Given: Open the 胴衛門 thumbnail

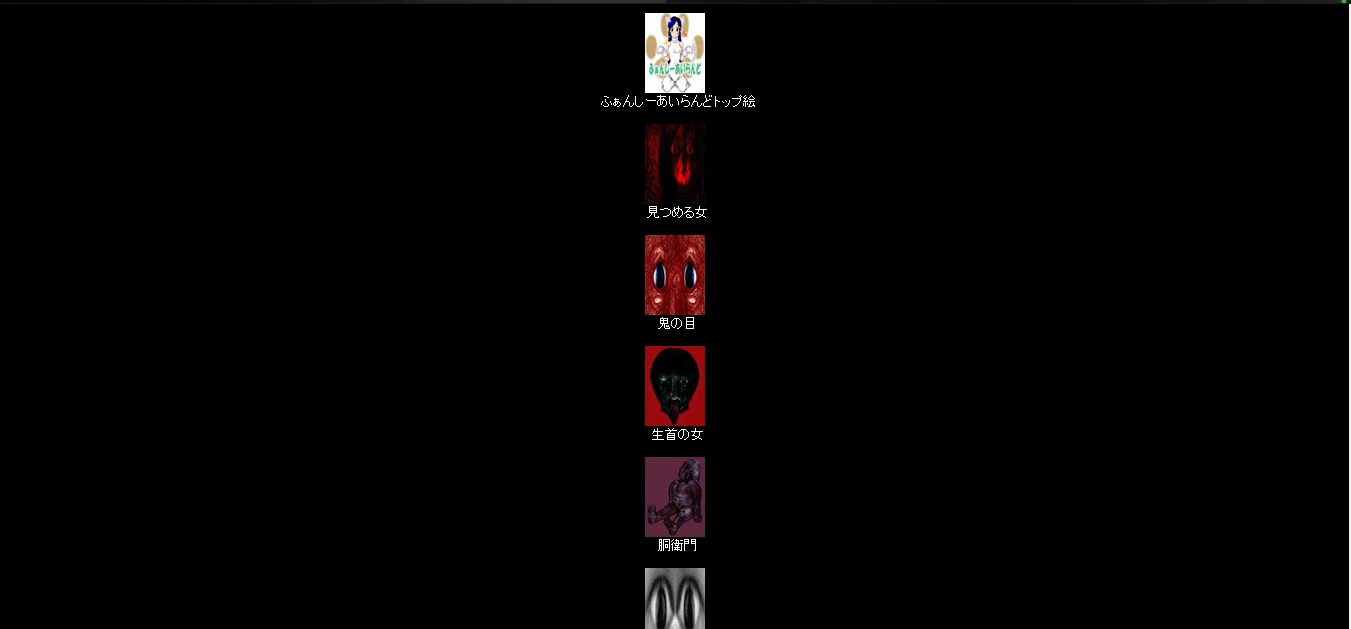Looking at the screenshot, I should point(675,497).
